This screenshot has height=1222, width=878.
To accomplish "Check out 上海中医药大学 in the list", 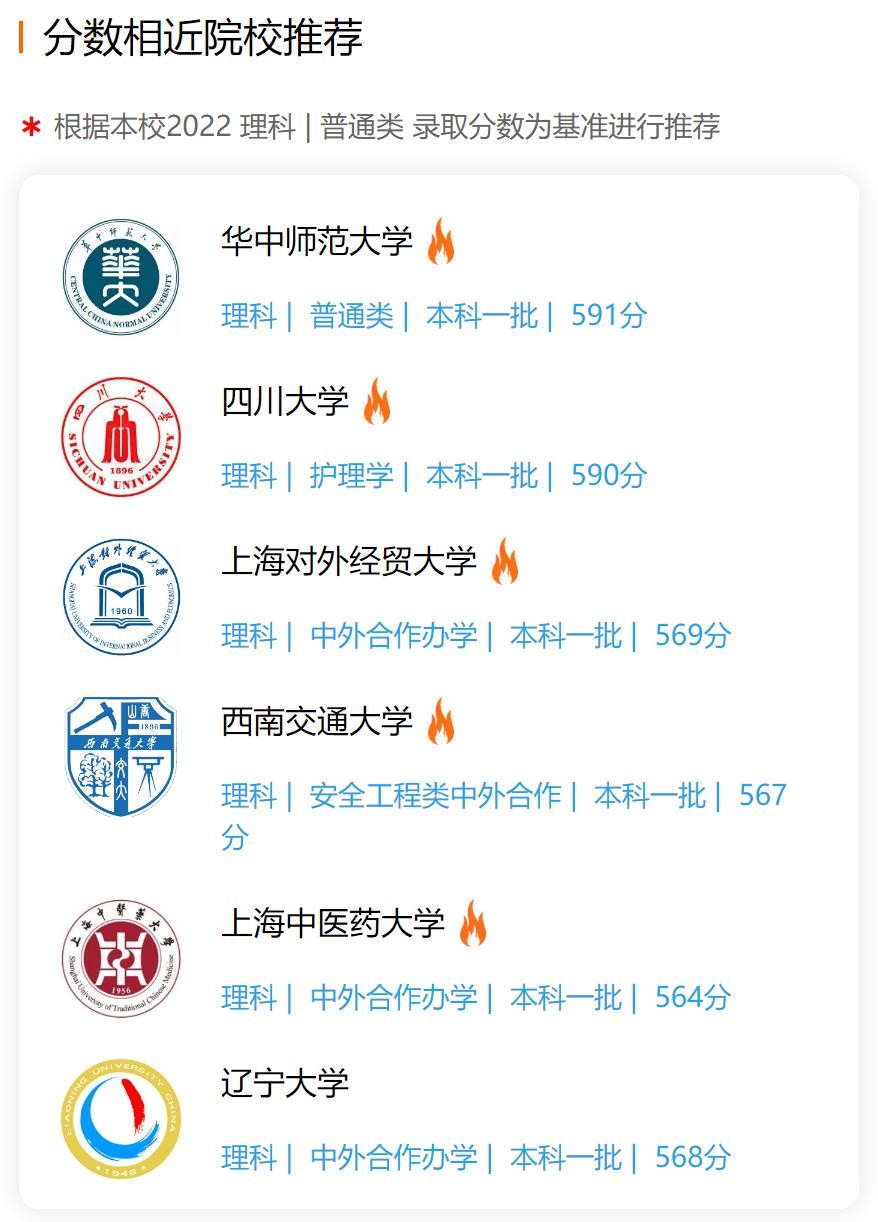I will coord(332,923).
